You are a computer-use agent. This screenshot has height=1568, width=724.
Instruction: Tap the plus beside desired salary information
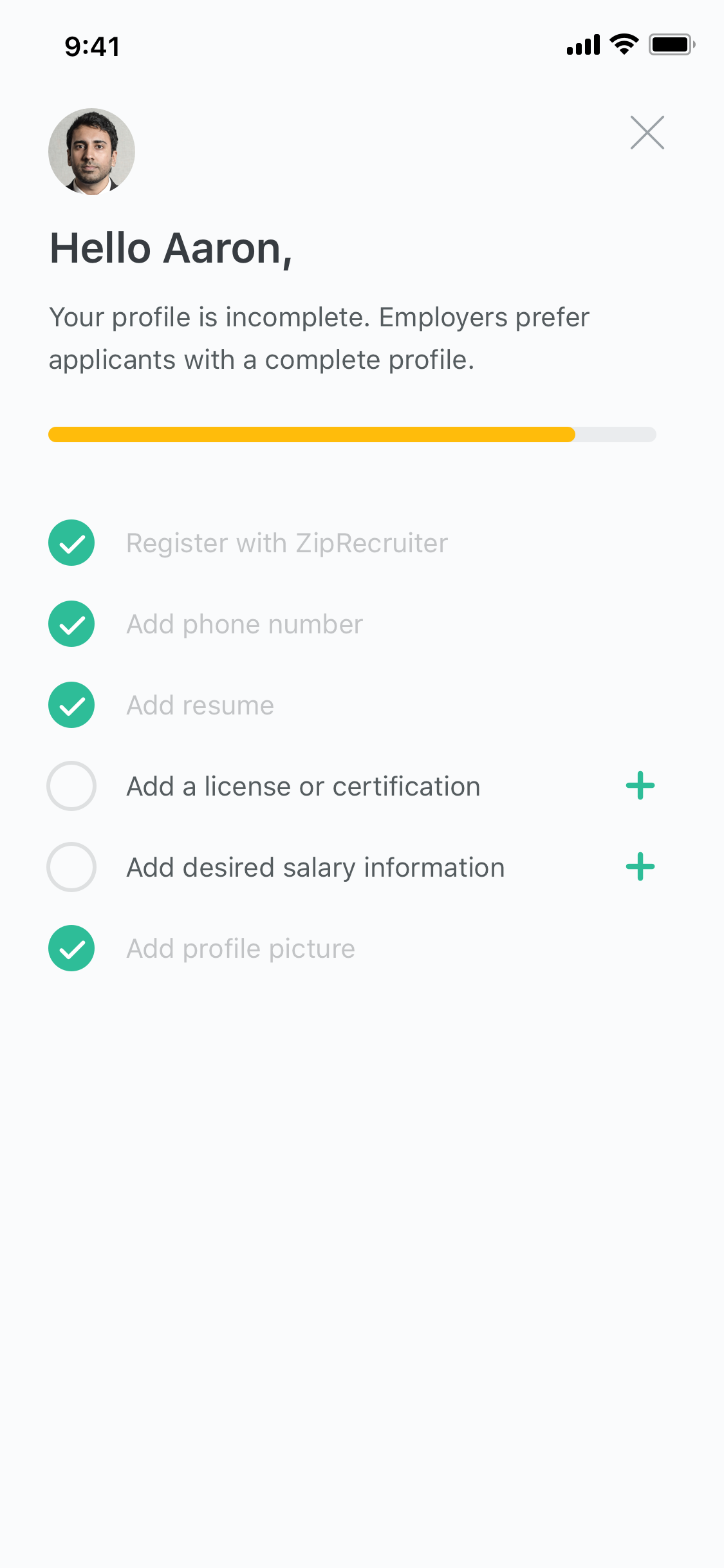640,866
